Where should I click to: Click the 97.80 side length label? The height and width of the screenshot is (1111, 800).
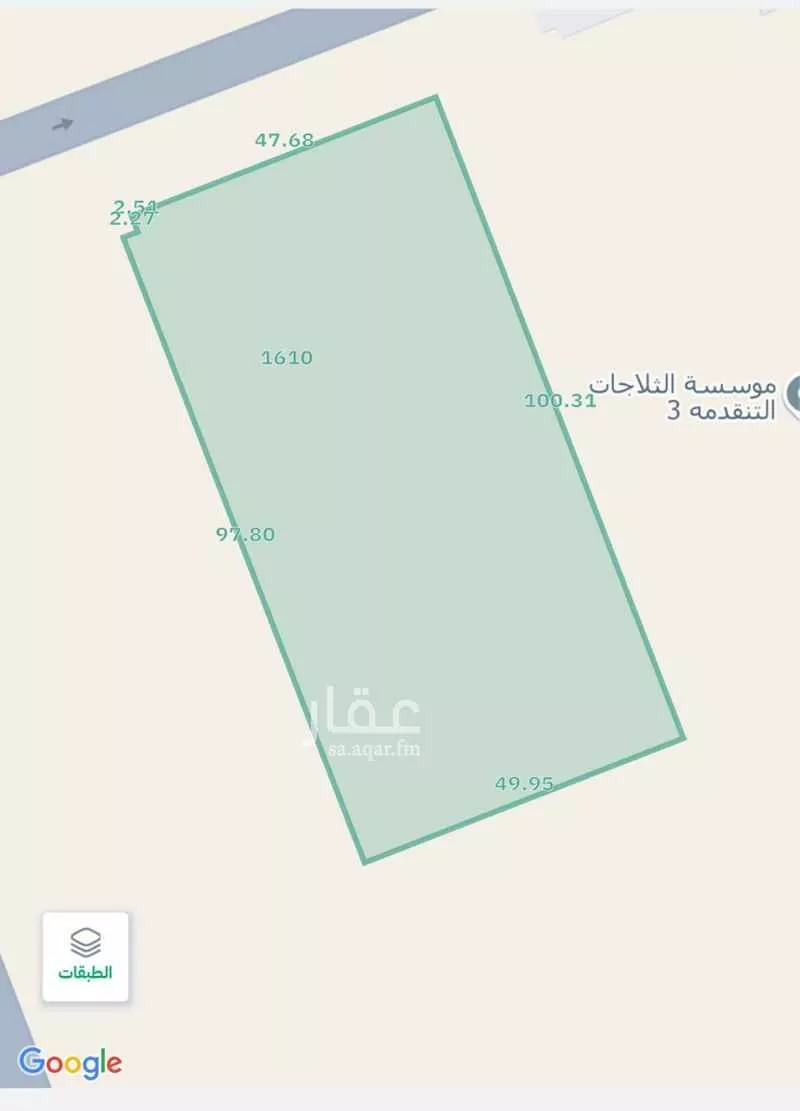(246, 534)
